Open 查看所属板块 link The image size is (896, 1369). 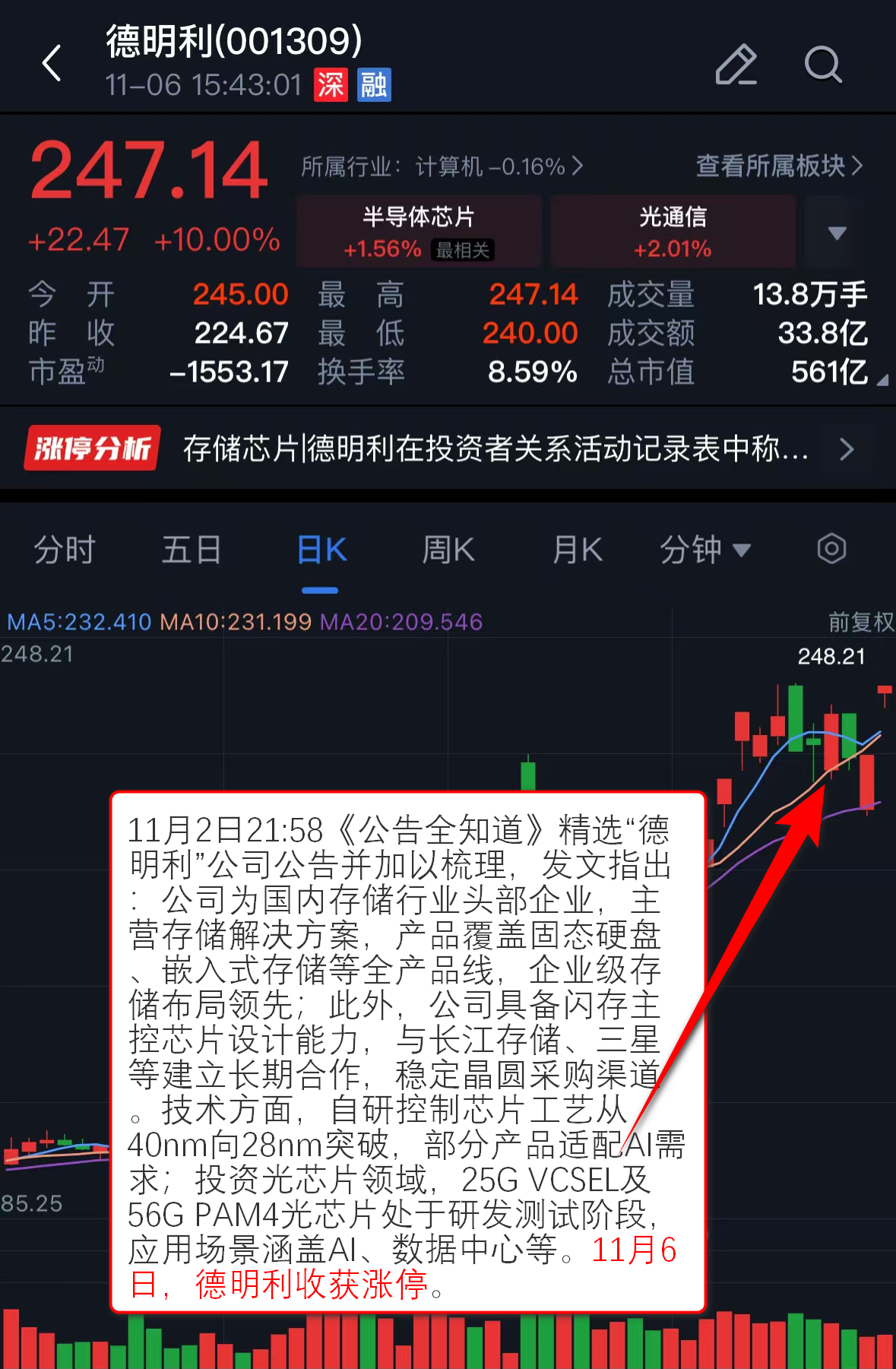(778, 166)
